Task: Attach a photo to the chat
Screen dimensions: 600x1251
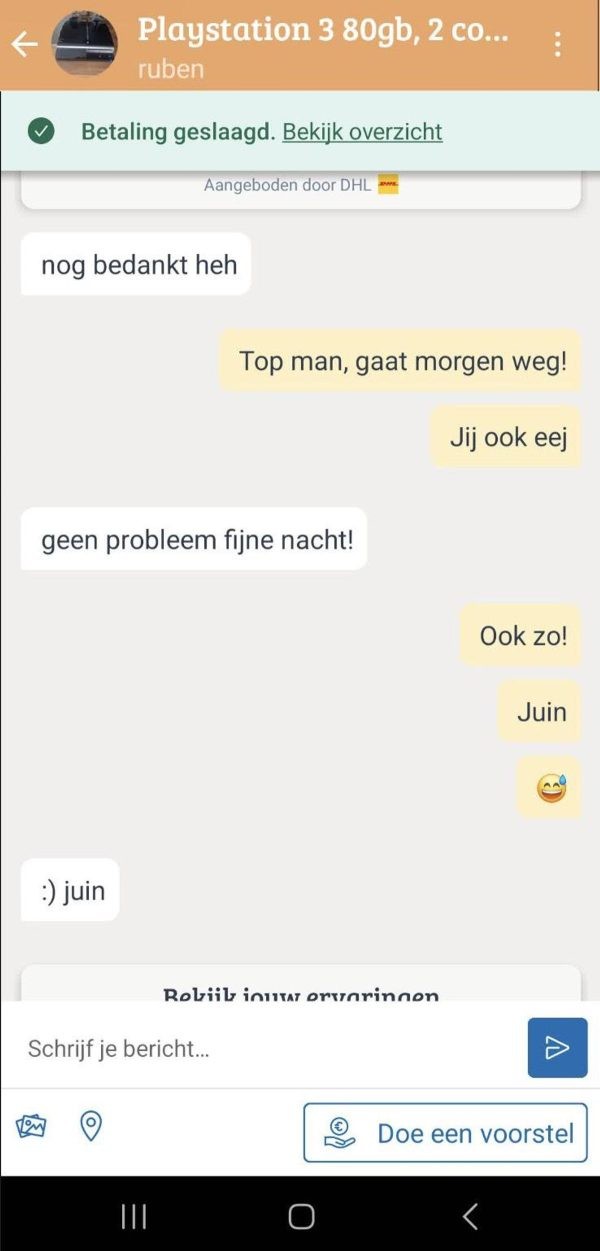Action: click(x=31, y=1126)
